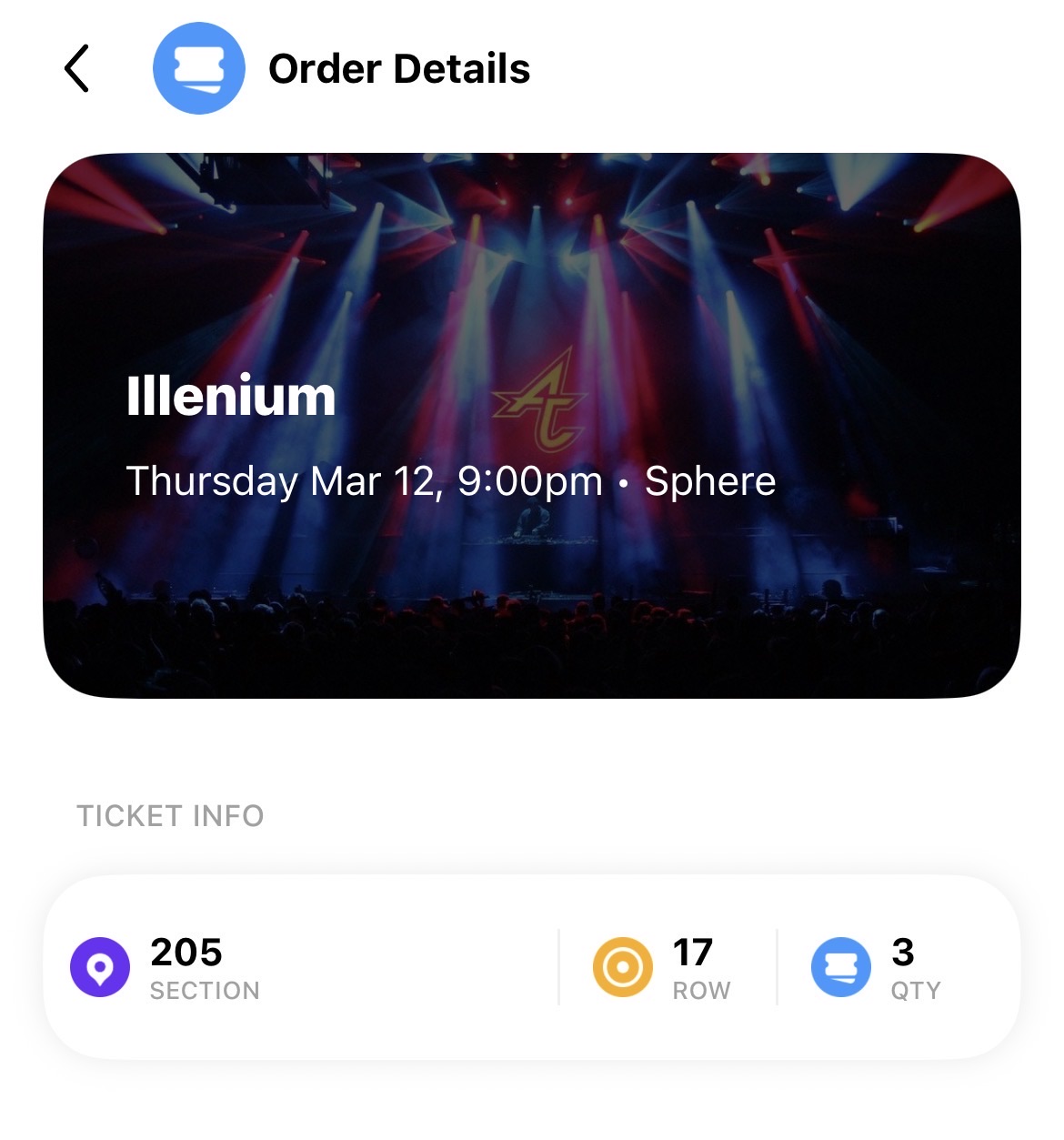This screenshot has width=1064, height=1140.
Task: Open the Illenium event card
Action: click(531, 425)
